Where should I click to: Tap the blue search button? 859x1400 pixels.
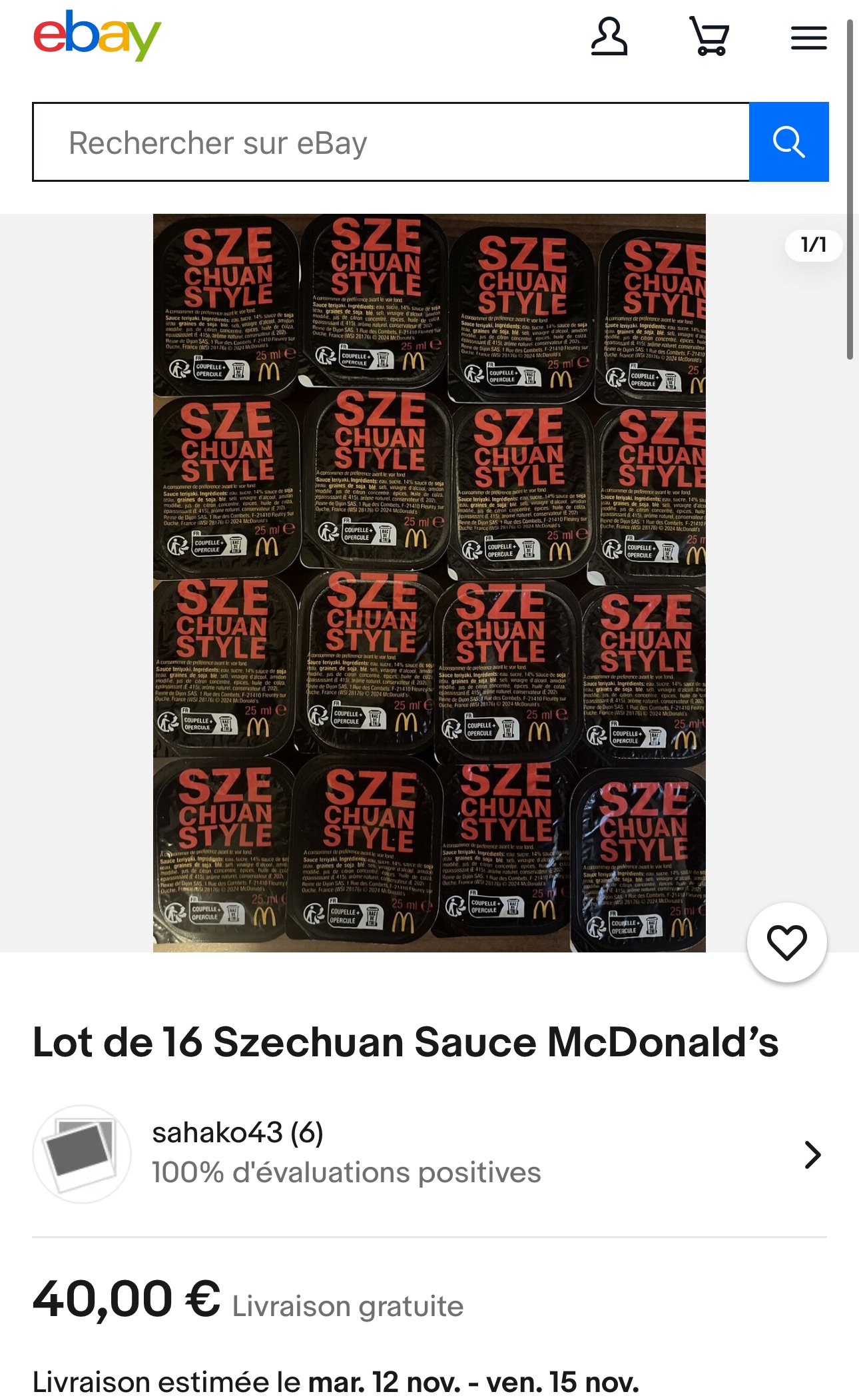coord(789,142)
